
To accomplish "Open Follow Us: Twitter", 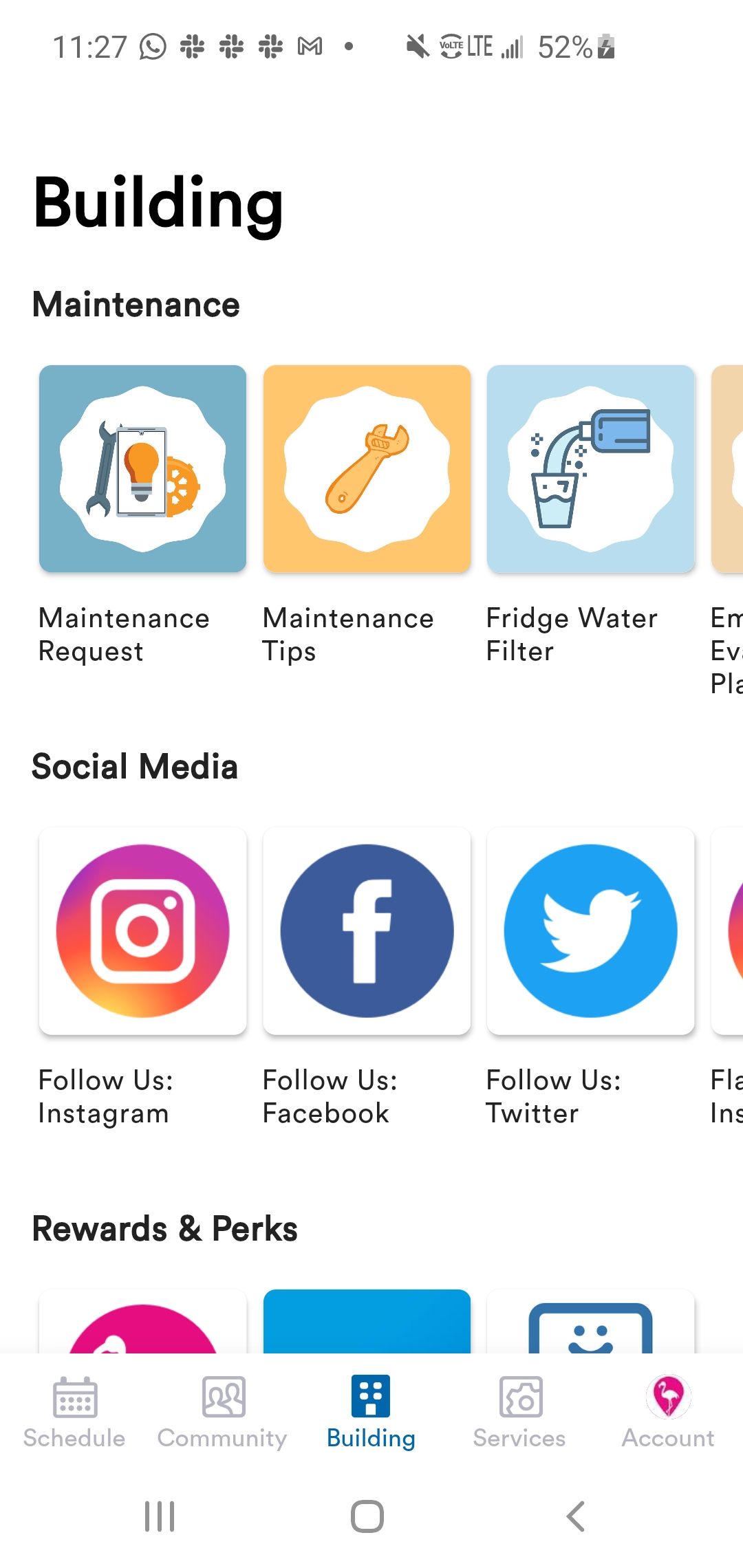I will pos(590,930).
